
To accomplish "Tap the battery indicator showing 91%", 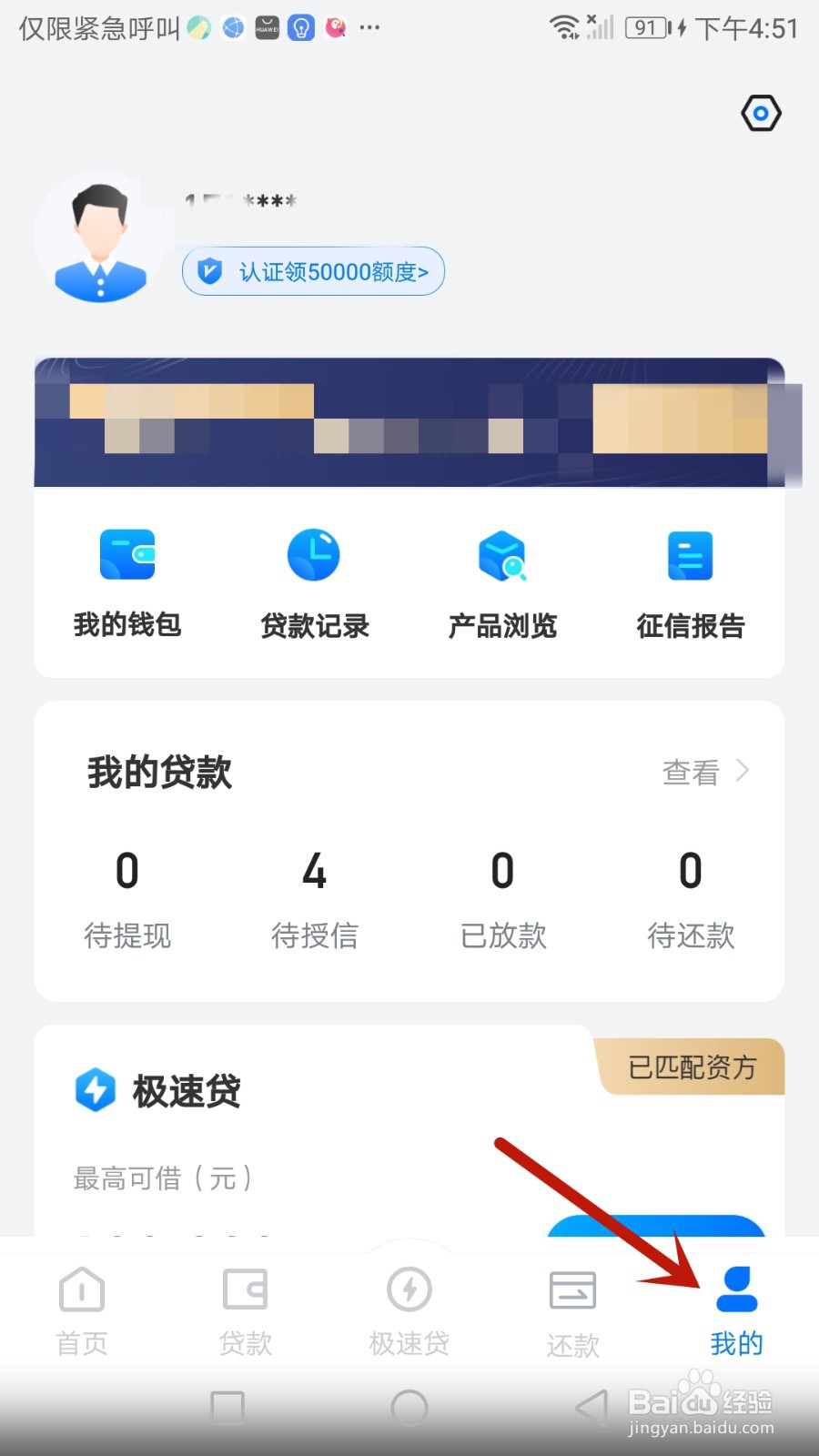I will [647, 27].
